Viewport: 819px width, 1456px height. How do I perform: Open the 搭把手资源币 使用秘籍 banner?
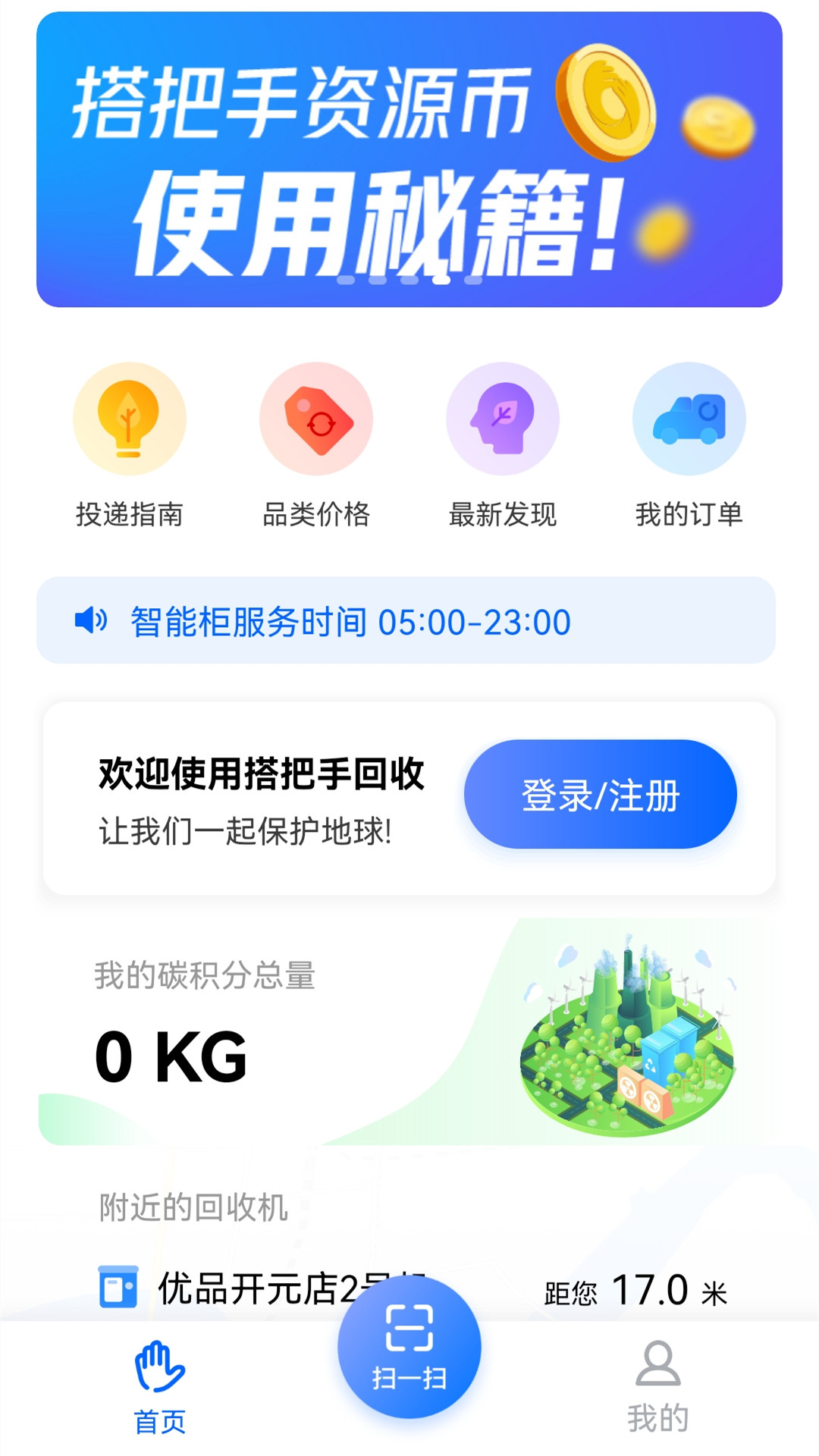[409, 159]
